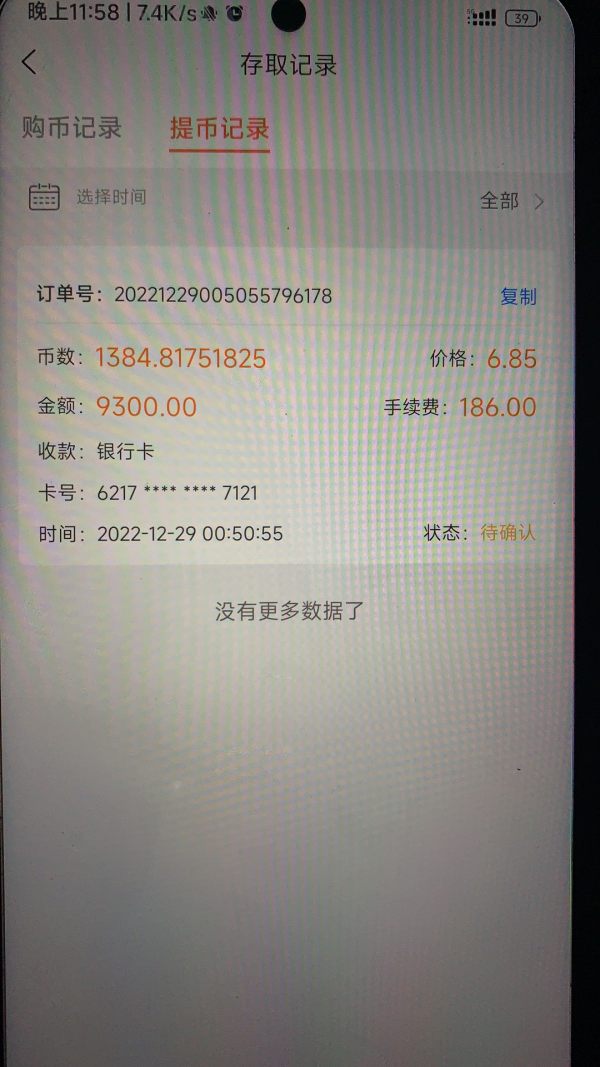600x1067 pixels.
Task: Go back using the top-left arrow
Action: 29,63
